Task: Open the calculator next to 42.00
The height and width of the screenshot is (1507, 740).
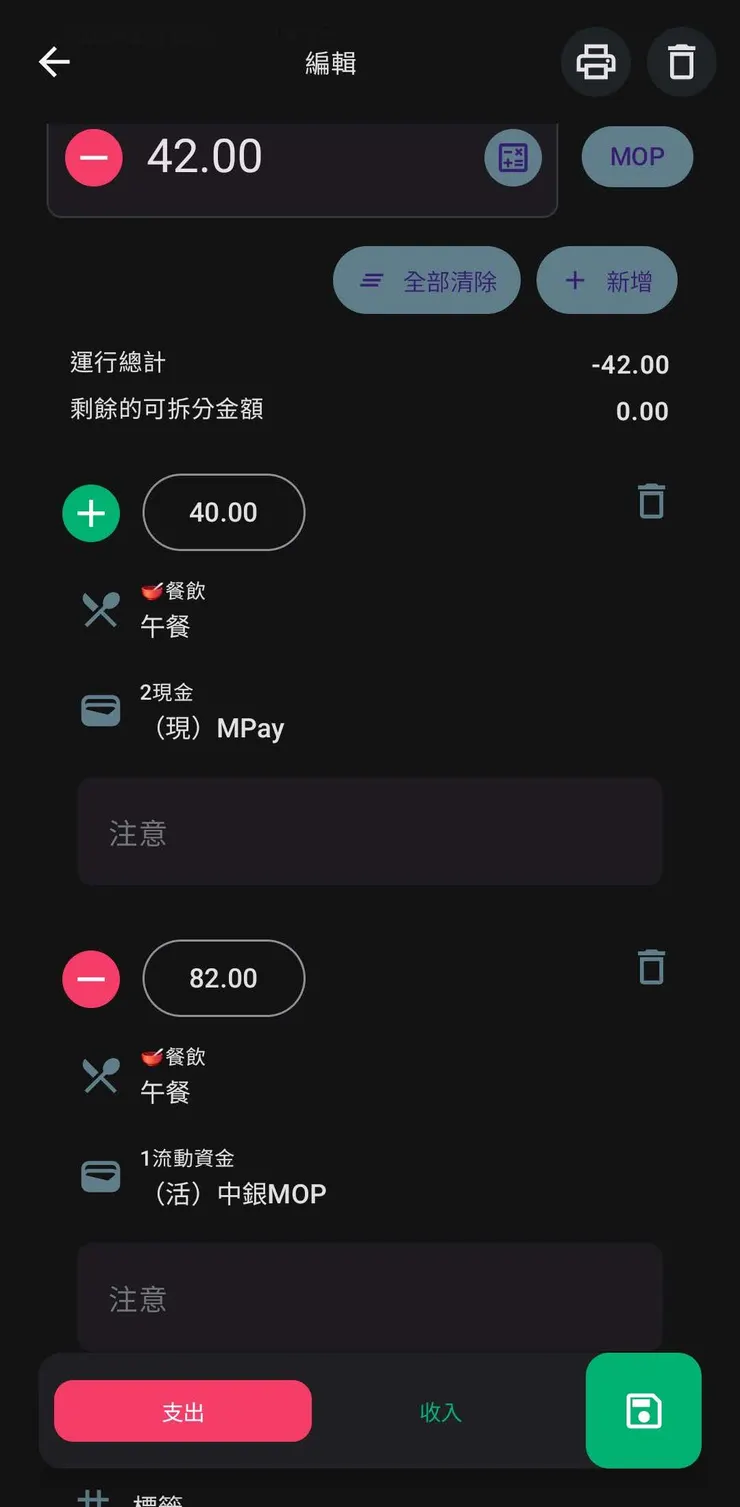Action: pos(512,157)
